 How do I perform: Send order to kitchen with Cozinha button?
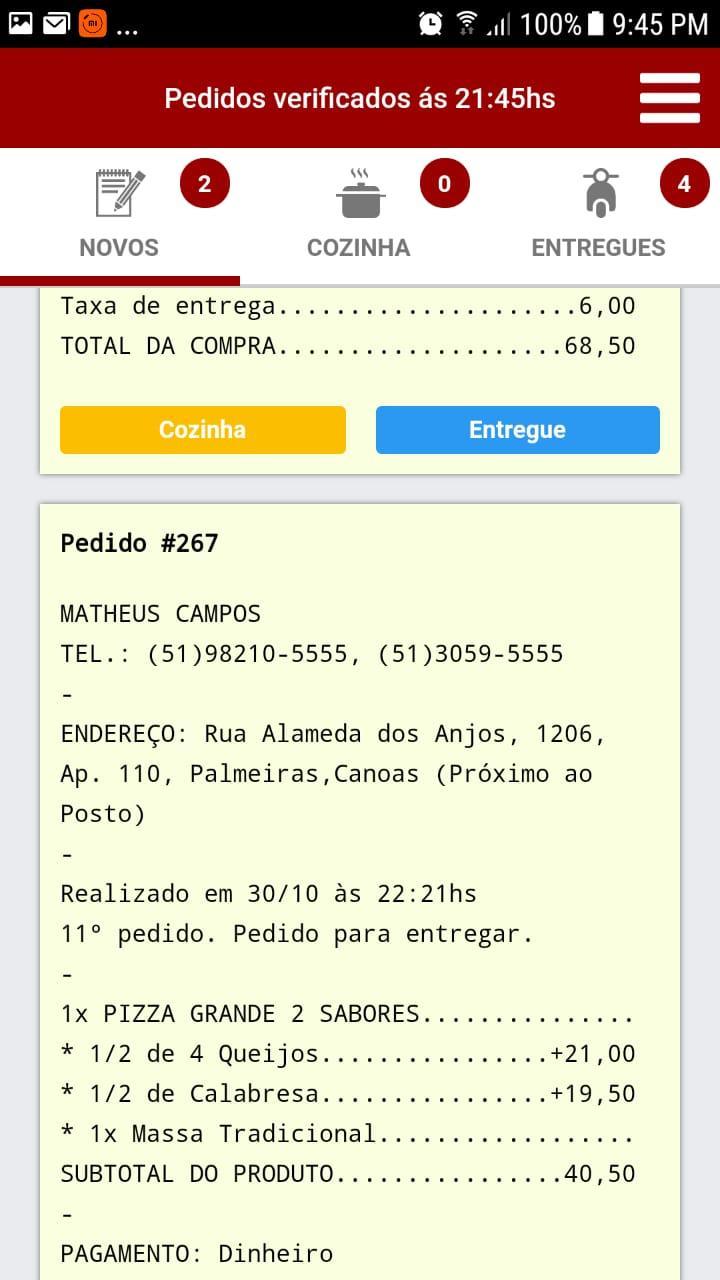203,430
